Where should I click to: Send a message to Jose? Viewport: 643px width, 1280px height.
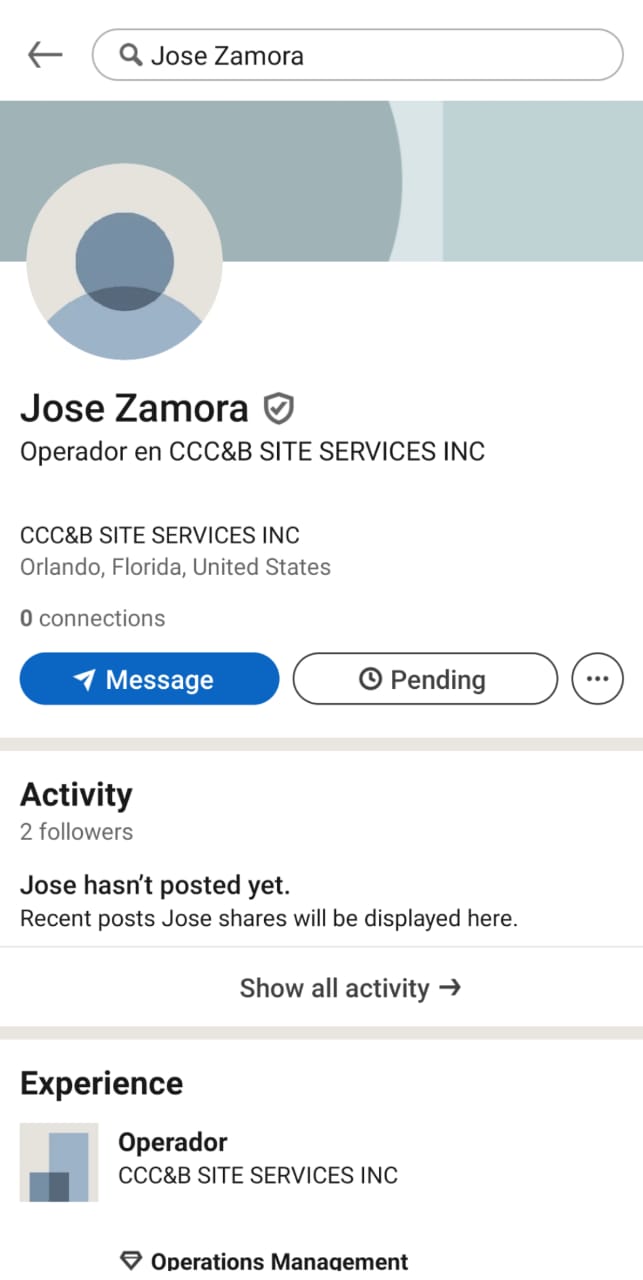tap(149, 679)
